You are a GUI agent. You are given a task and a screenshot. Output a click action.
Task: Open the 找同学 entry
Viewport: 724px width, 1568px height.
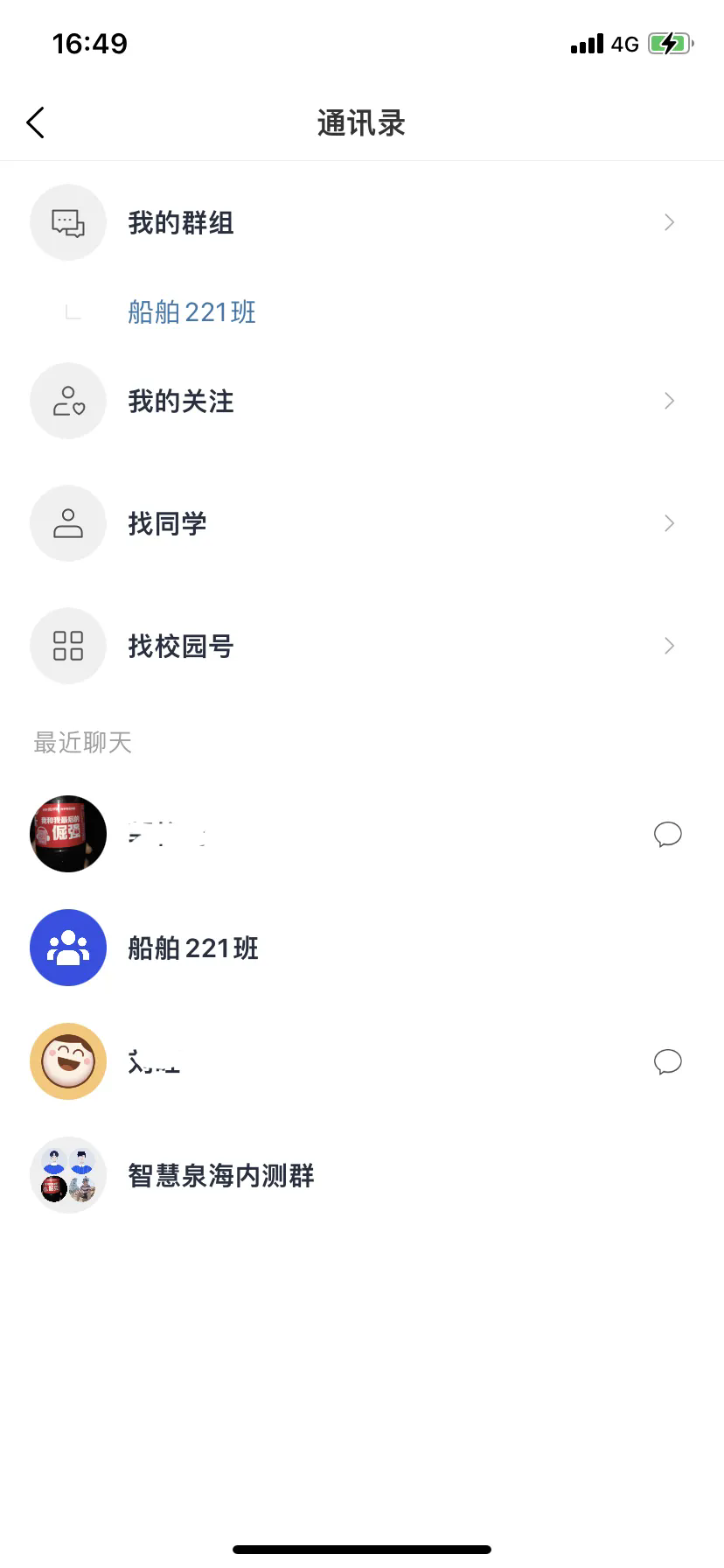click(x=169, y=523)
